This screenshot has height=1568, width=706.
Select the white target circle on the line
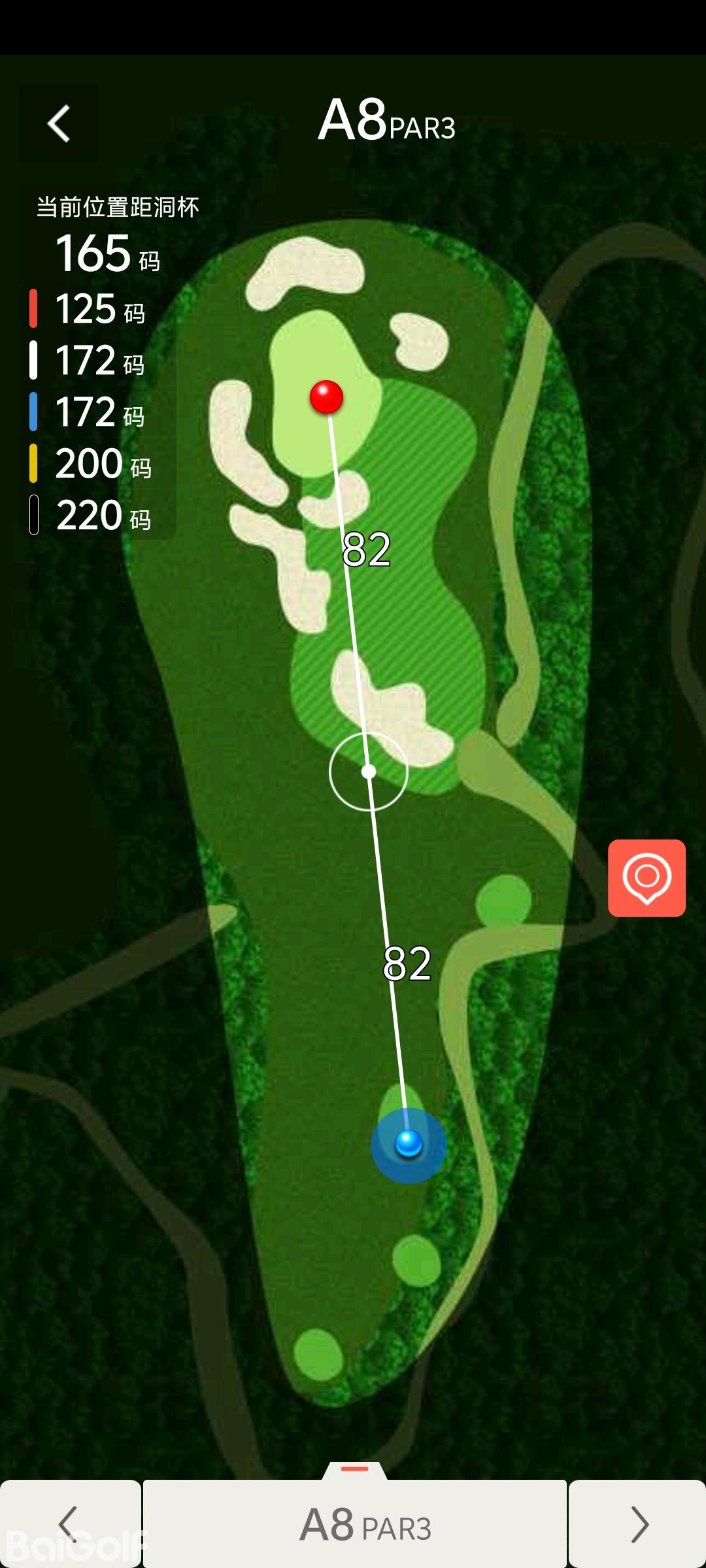(x=369, y=772)
